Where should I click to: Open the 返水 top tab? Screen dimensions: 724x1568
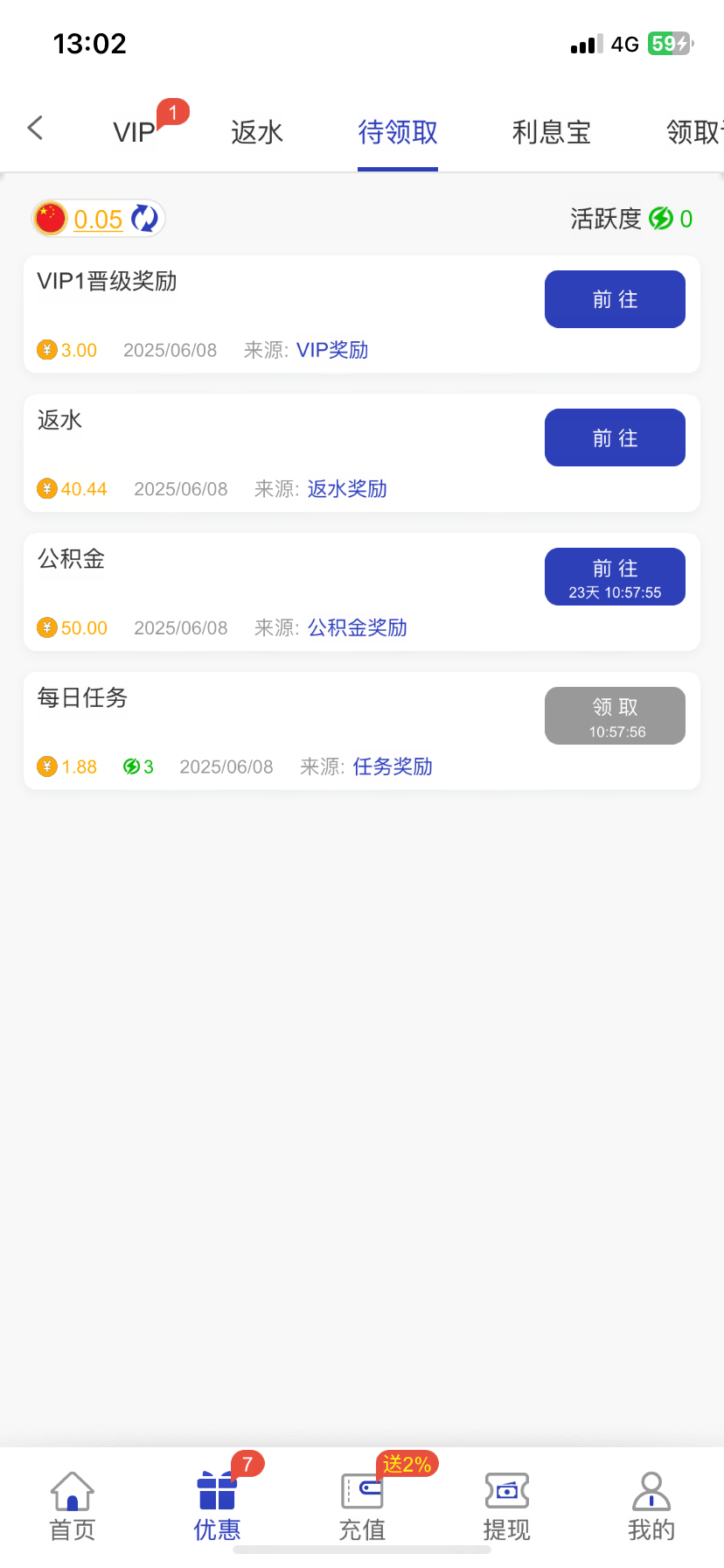click(257, 132)
